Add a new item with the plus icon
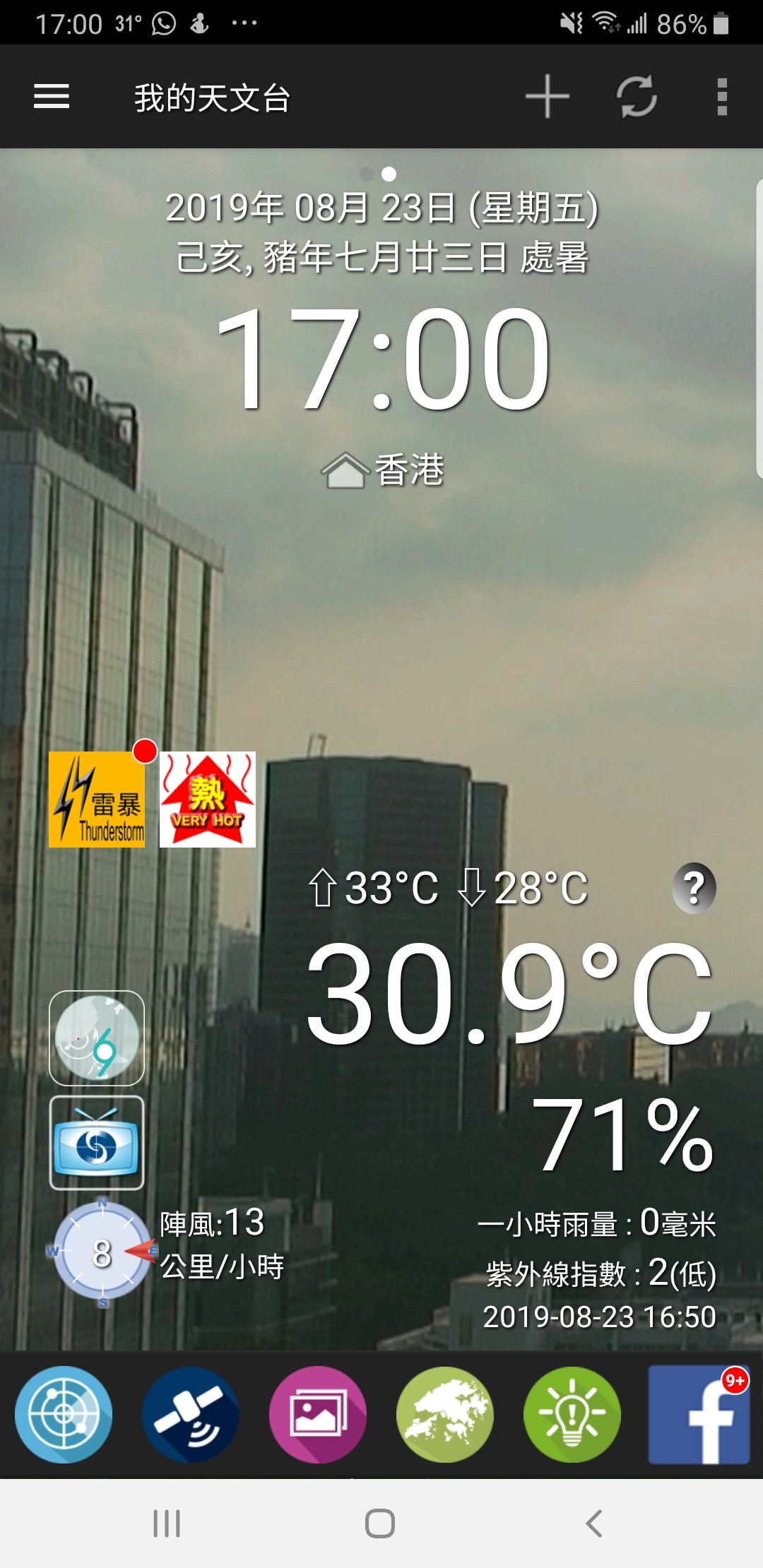 tap(548, 97)
